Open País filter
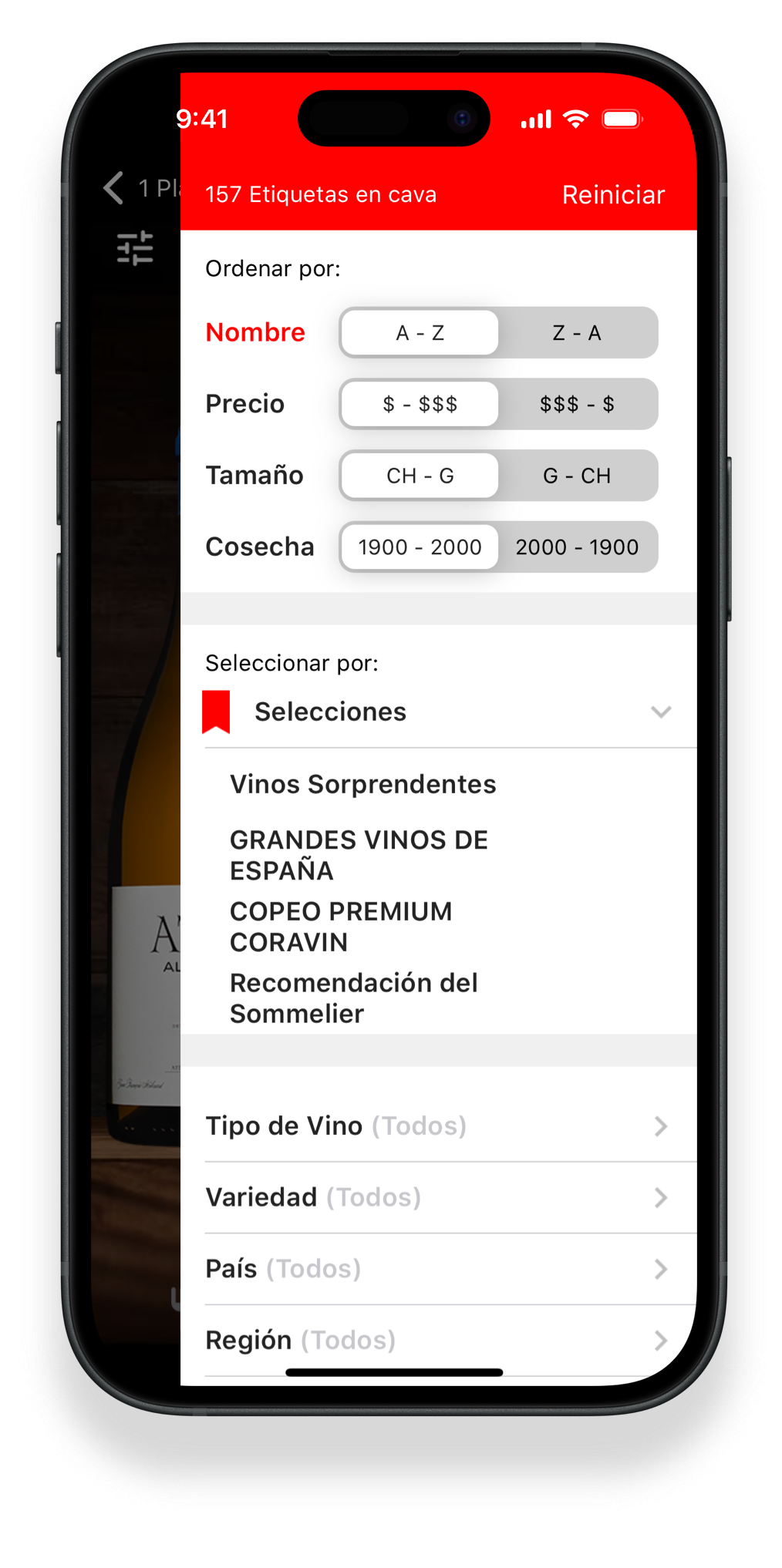782x1568 pixels. coord(437,1269)
